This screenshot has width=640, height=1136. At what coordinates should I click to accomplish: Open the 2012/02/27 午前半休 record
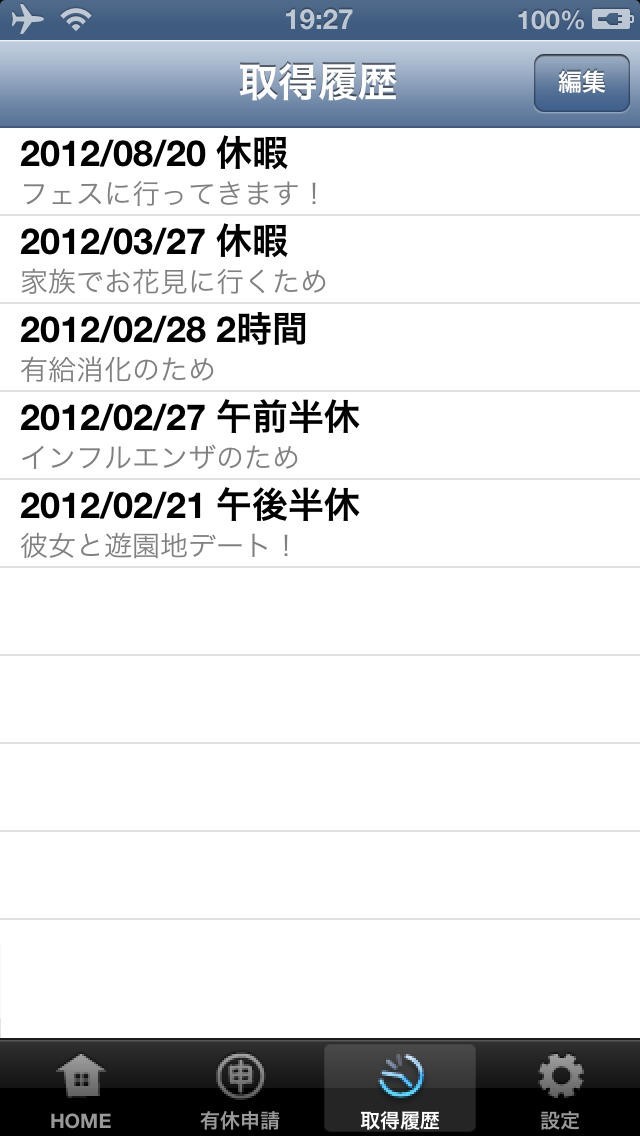coord(320,435)
